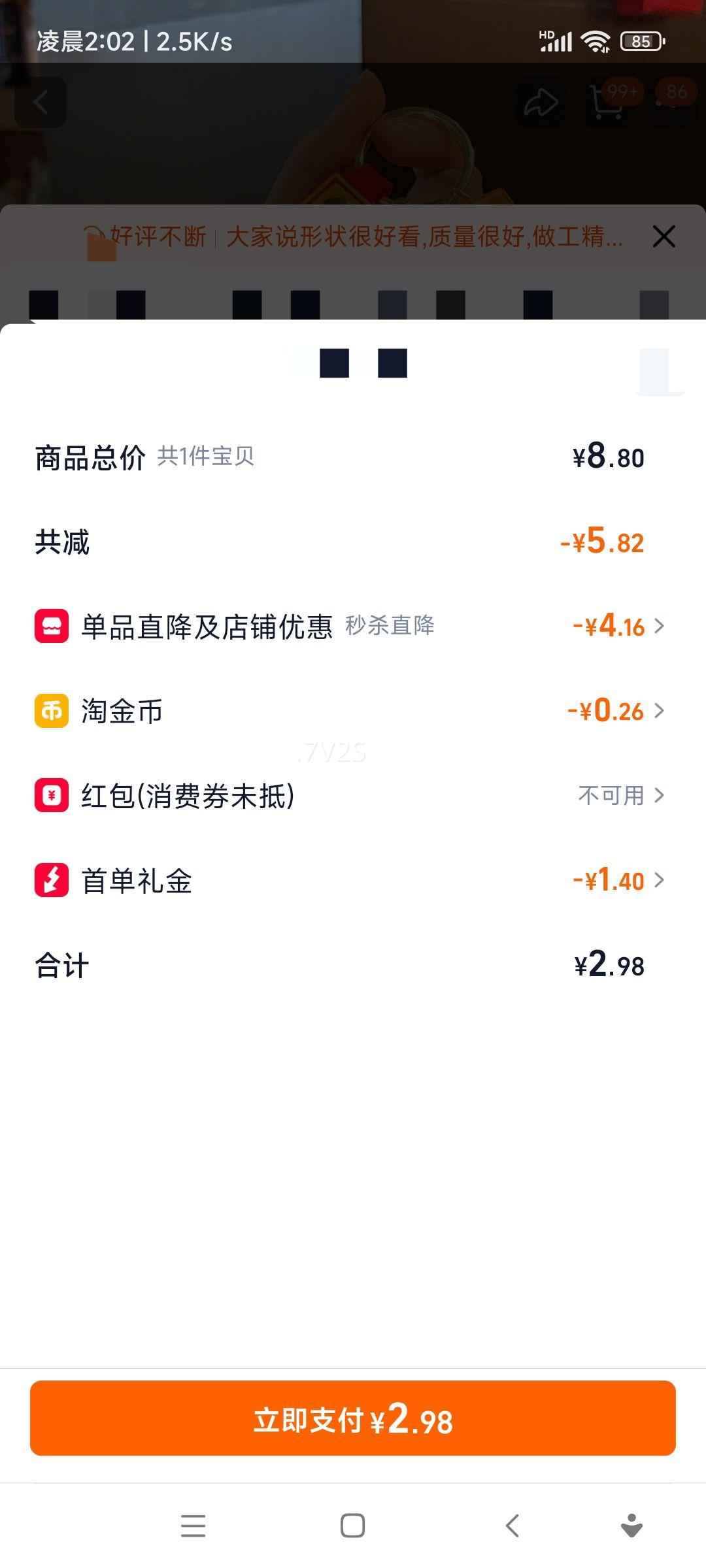
Task: Open recent apps from navigation bar
Action: [193, 1526]
